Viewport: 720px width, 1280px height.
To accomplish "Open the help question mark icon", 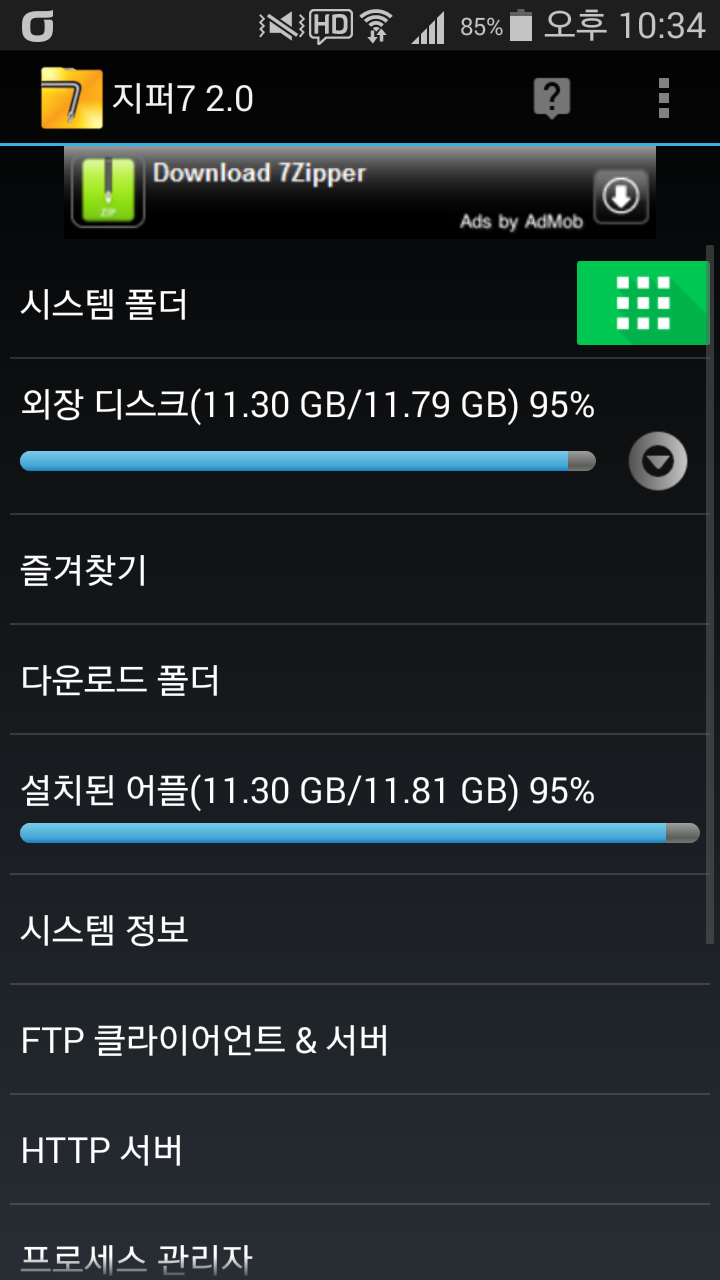I will point(551,99).
